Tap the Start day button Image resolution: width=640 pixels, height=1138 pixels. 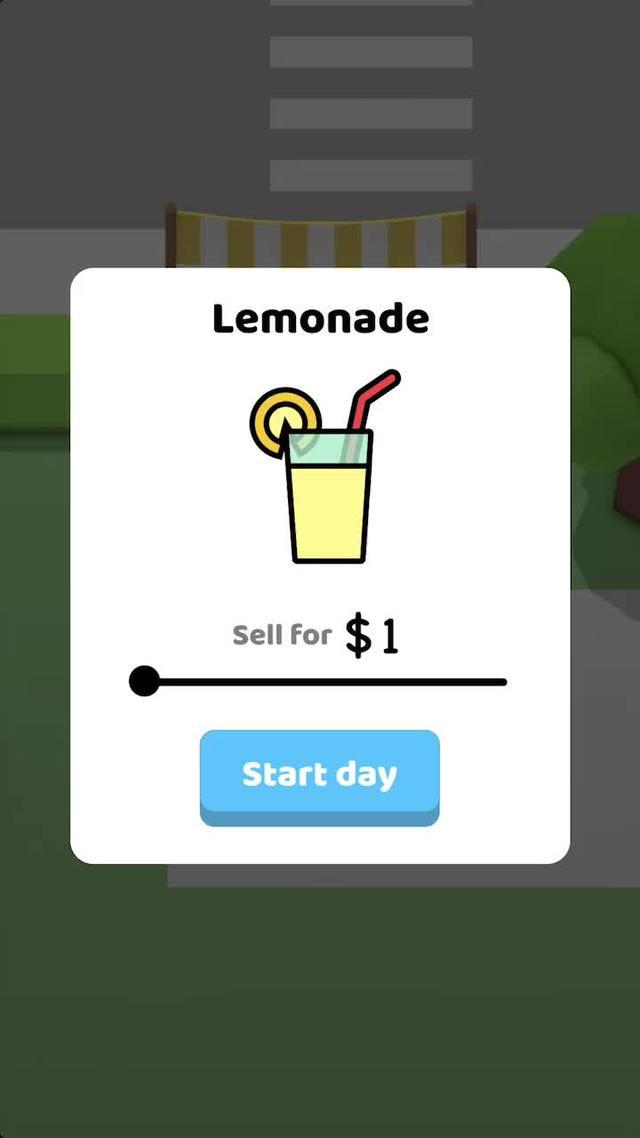pyautogui.click(x=319, y=775)
